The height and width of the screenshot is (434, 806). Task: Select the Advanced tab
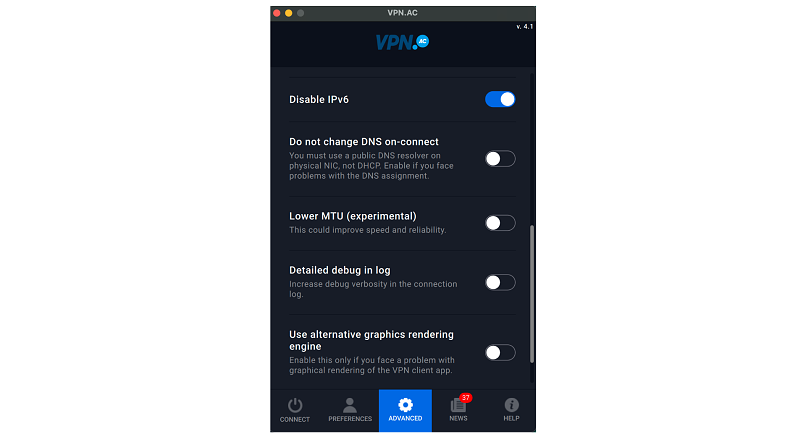pyautogui.click(x=405, y=410)
